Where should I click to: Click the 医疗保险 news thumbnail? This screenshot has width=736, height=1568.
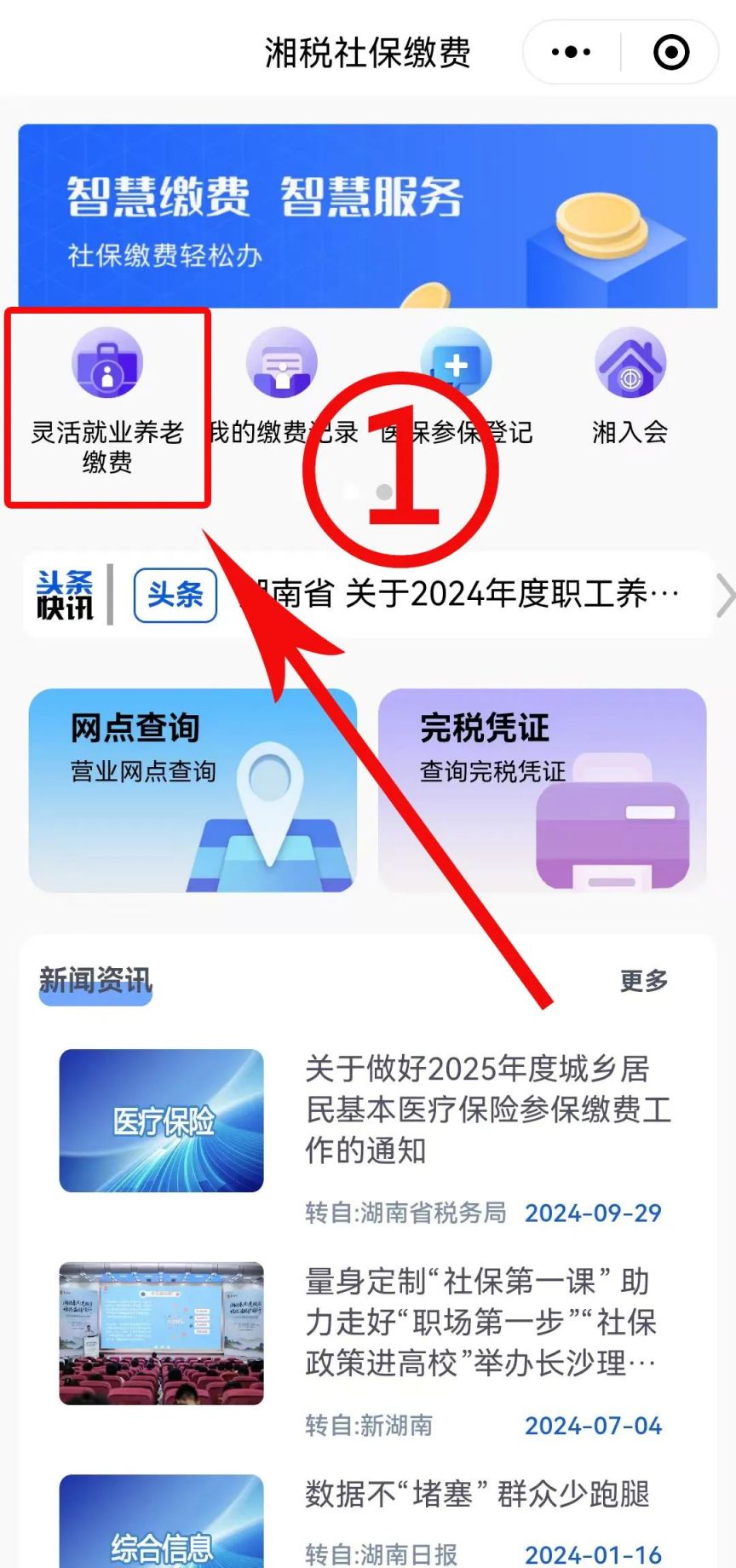[x=161, y=1122]
